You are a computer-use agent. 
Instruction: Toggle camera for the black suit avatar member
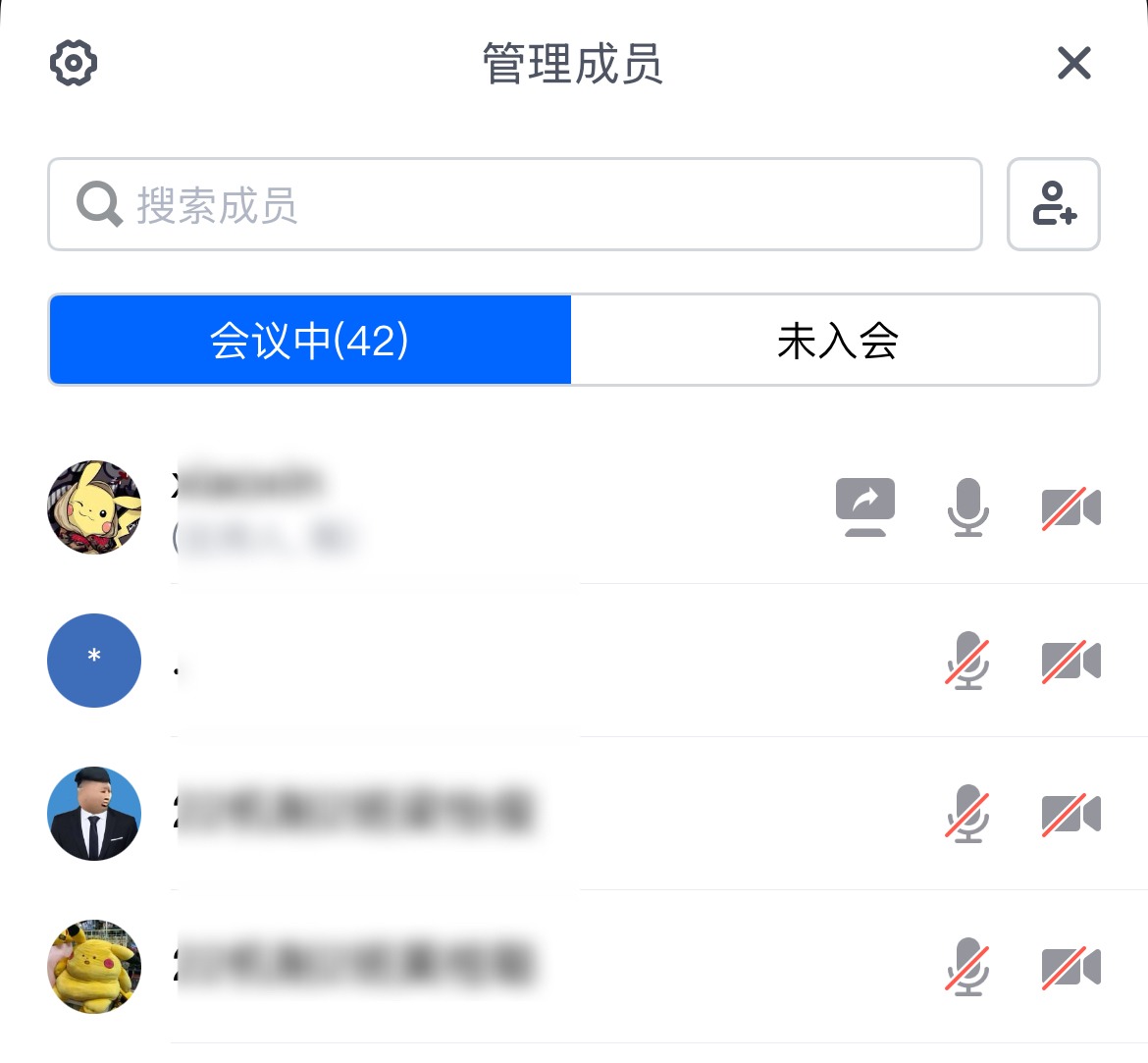(1070, 814)
